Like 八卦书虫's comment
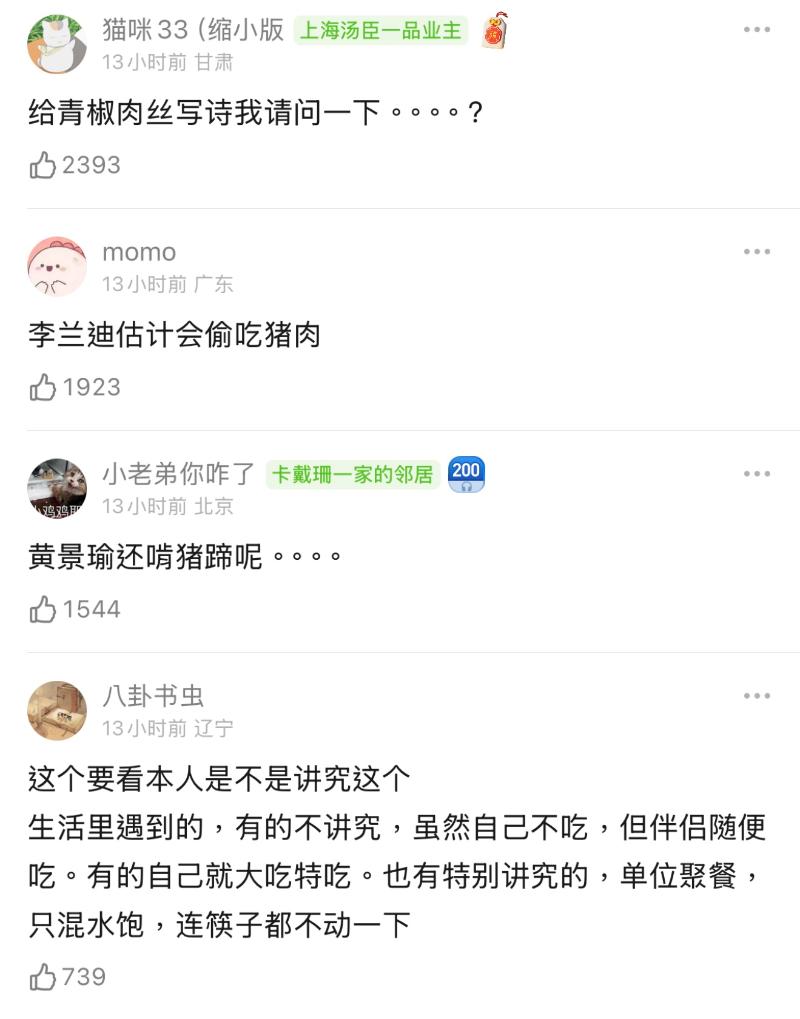The height and width of the screenshot is (1019, 800). [x=43, y=977]
